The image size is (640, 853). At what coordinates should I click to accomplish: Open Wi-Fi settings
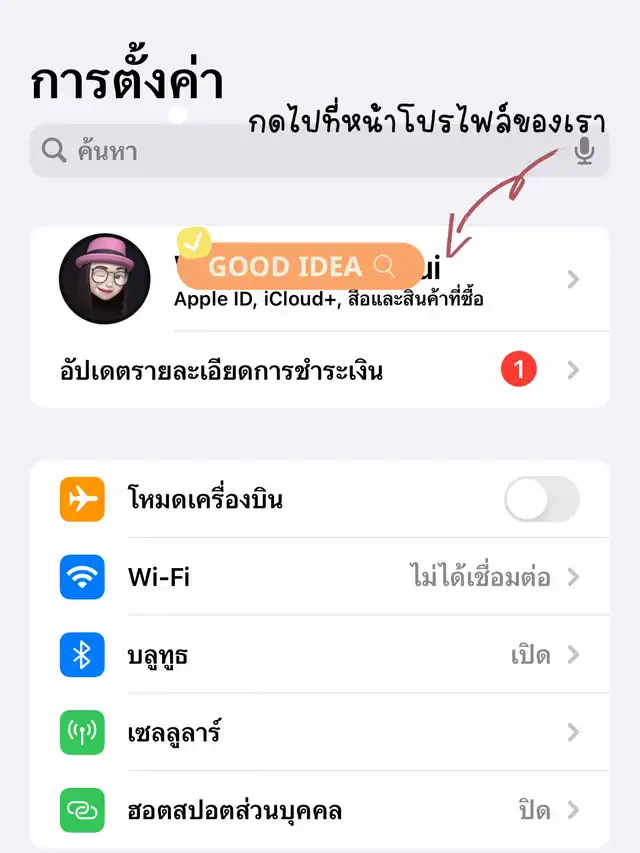click(x=320, y=577)
